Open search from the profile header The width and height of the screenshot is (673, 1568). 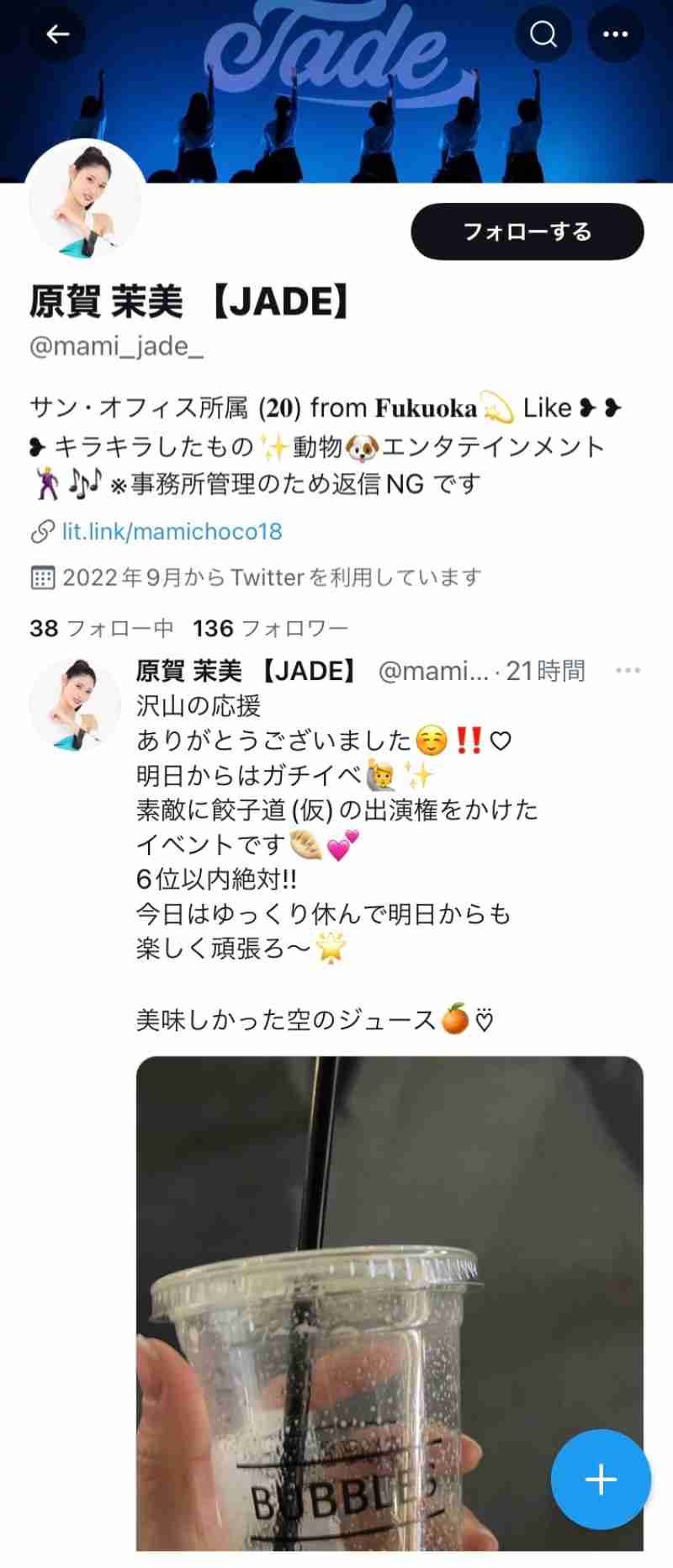543,34
